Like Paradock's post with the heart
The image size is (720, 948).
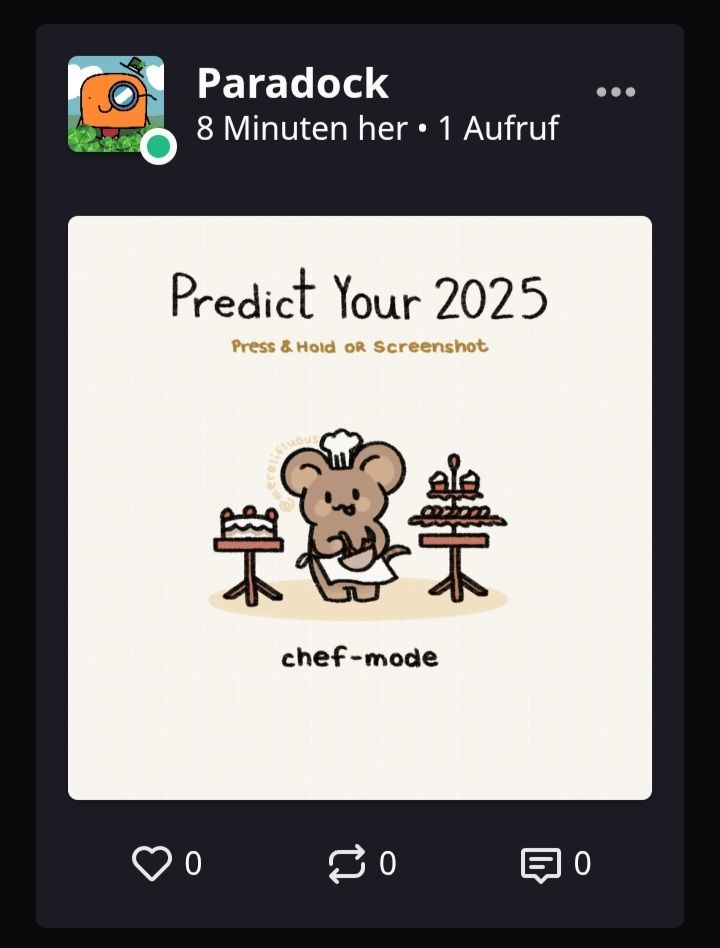[152, 863]
